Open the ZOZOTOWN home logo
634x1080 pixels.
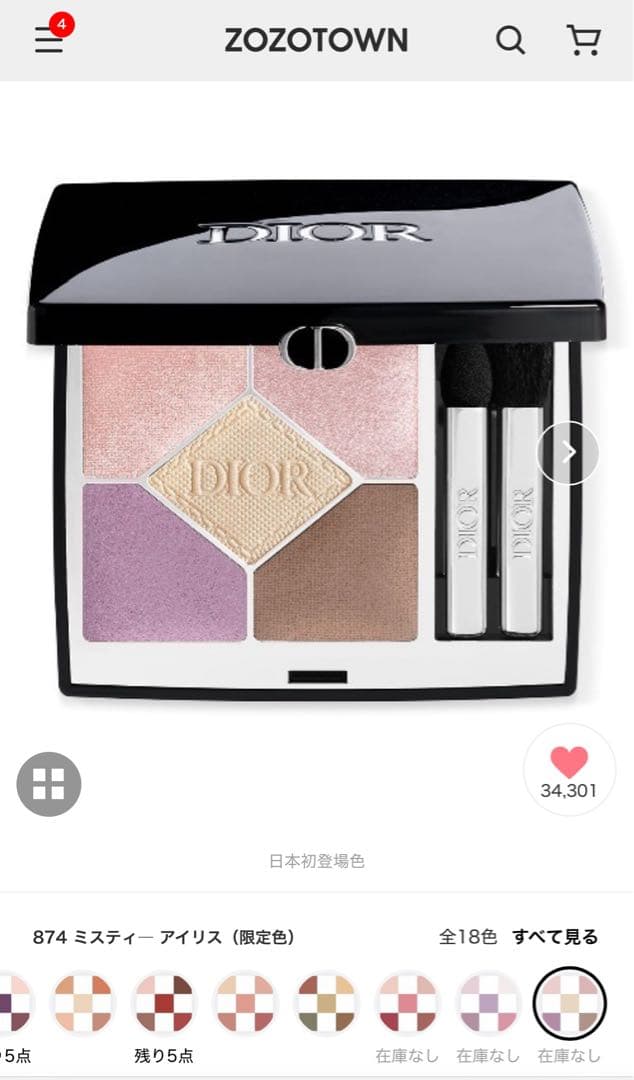316,40
